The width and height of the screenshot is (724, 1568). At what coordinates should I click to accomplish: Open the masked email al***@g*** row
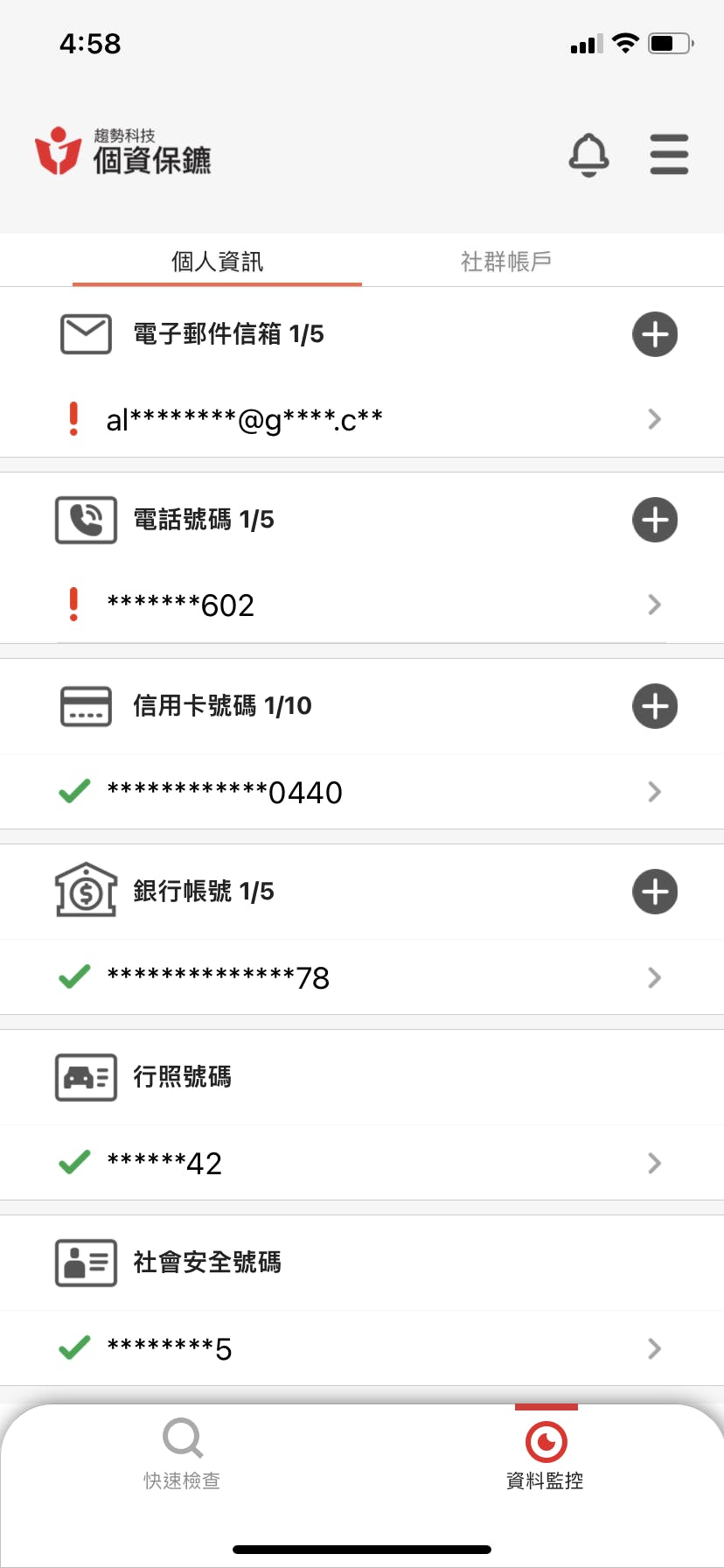(362, 419)
